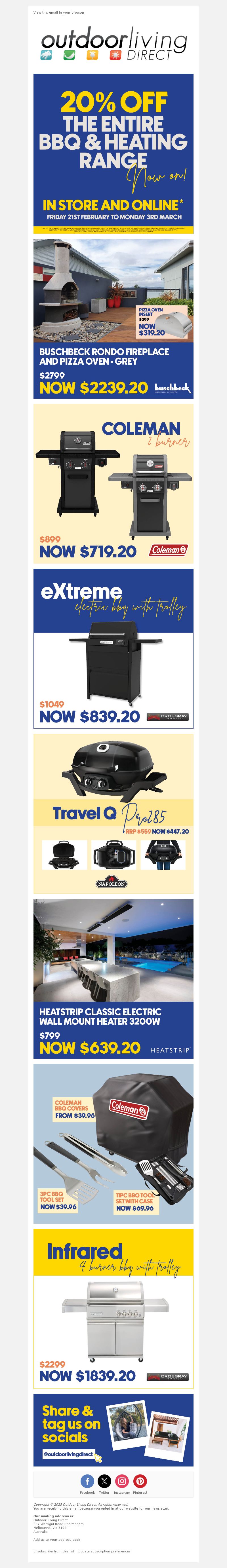Open the Coleman 2 burner BBQ tile
The image size is (227, 1568).
pos(113,483)
